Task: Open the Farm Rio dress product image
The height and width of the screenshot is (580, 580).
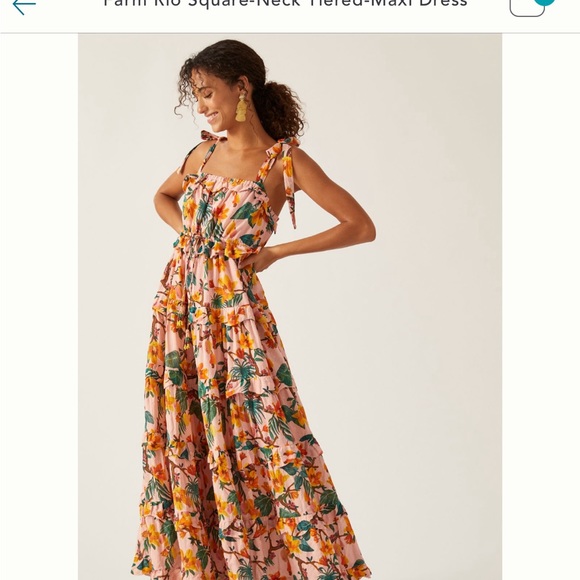Action: coord(290,307)
